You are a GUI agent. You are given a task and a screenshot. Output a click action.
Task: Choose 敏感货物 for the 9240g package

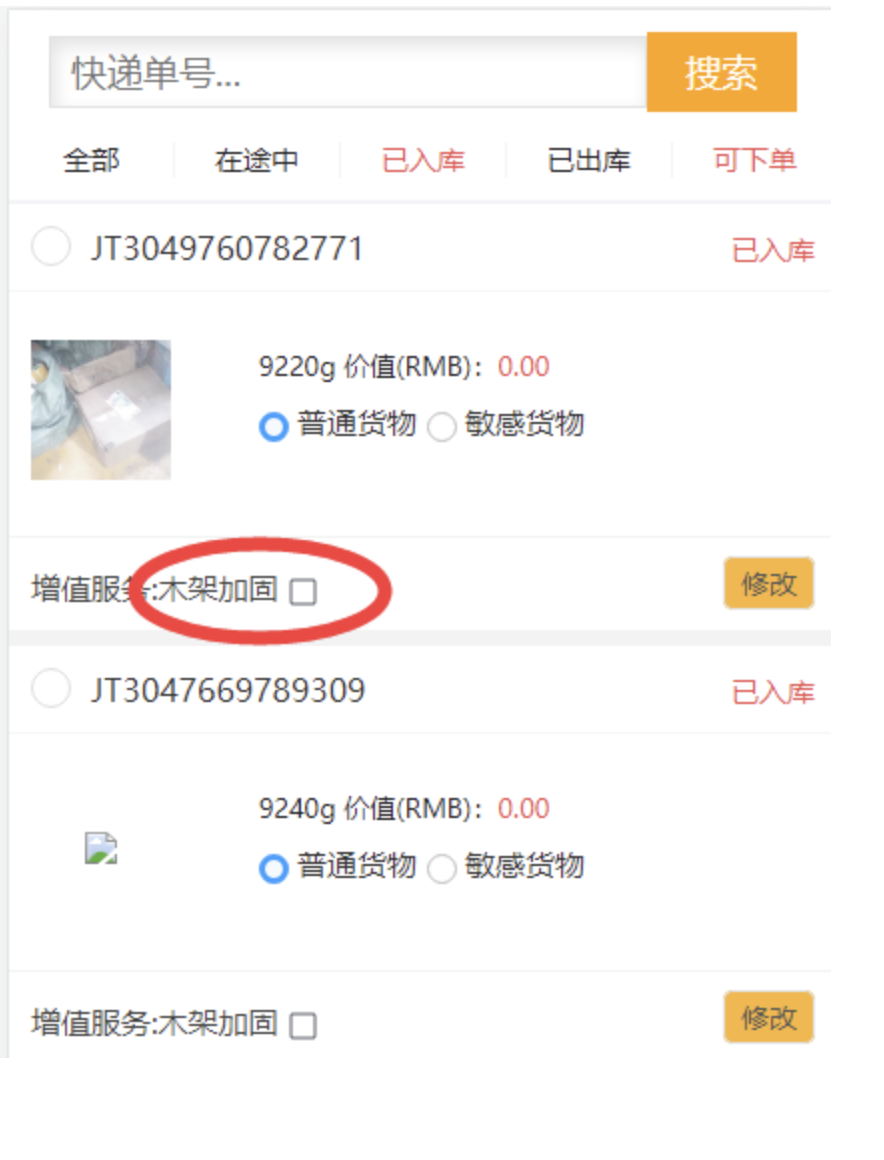pos(442,868)
